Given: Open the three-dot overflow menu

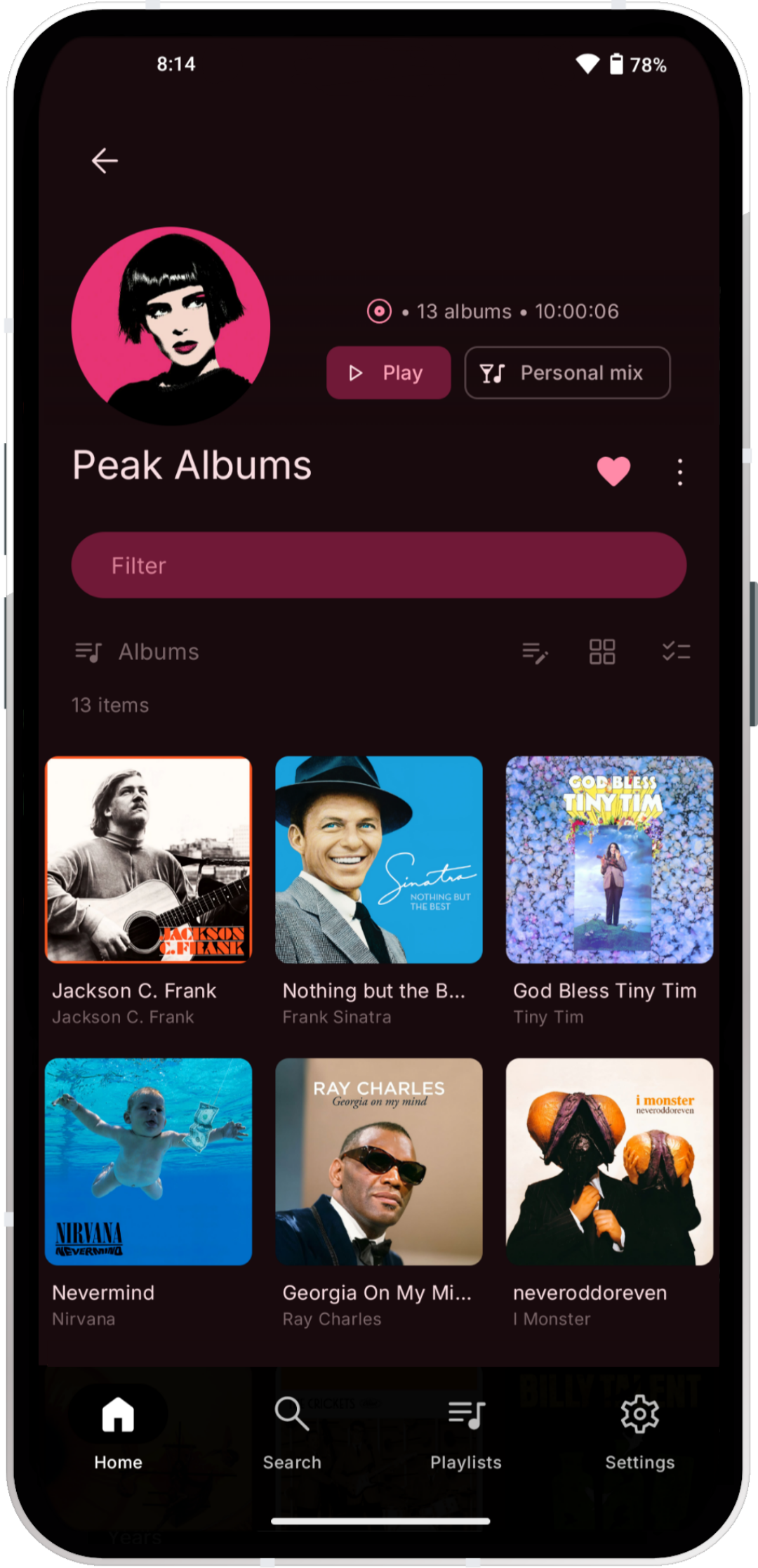Looking at the screenshot, I should [x=679, y=472].
